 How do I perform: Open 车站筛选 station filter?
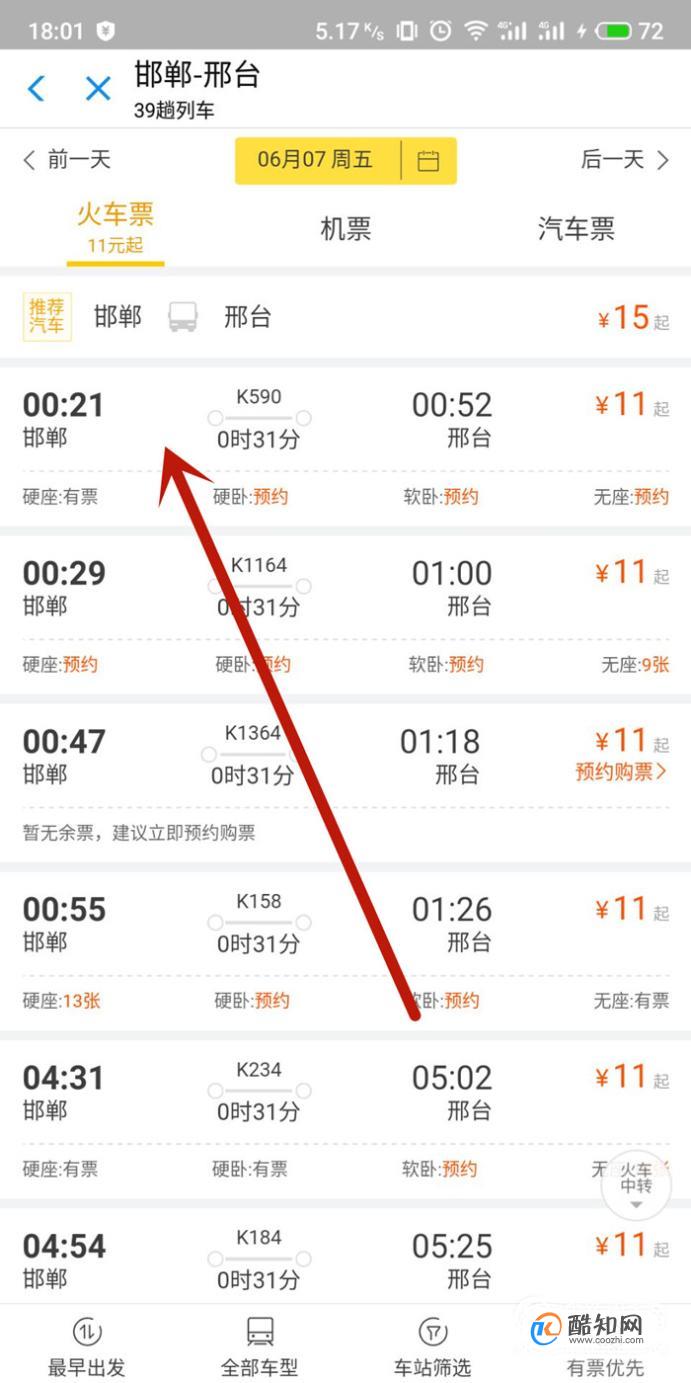(432, 1345)
